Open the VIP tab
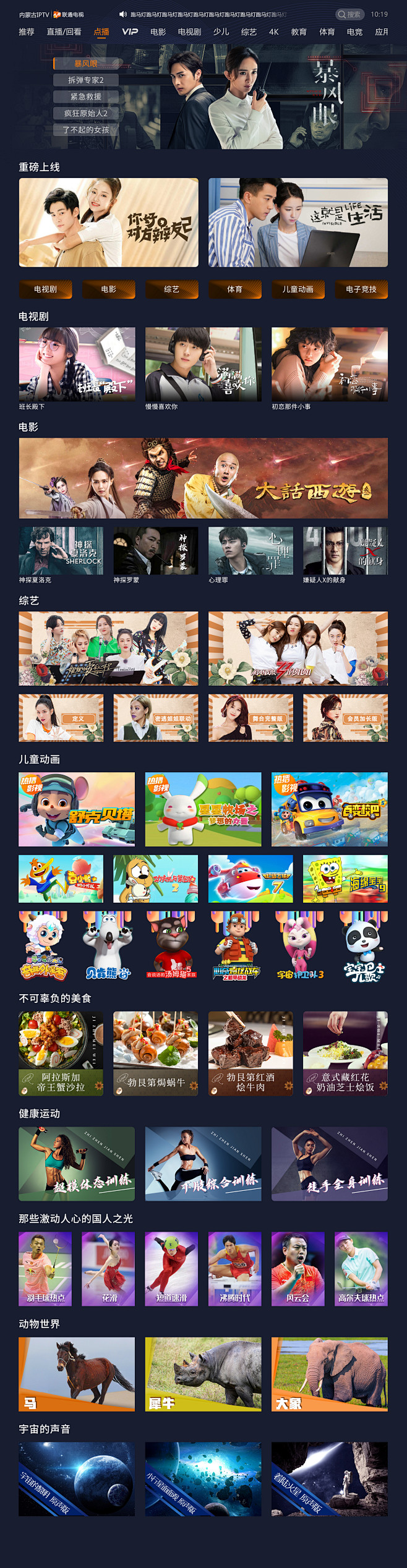 click(x=130, y=32)
